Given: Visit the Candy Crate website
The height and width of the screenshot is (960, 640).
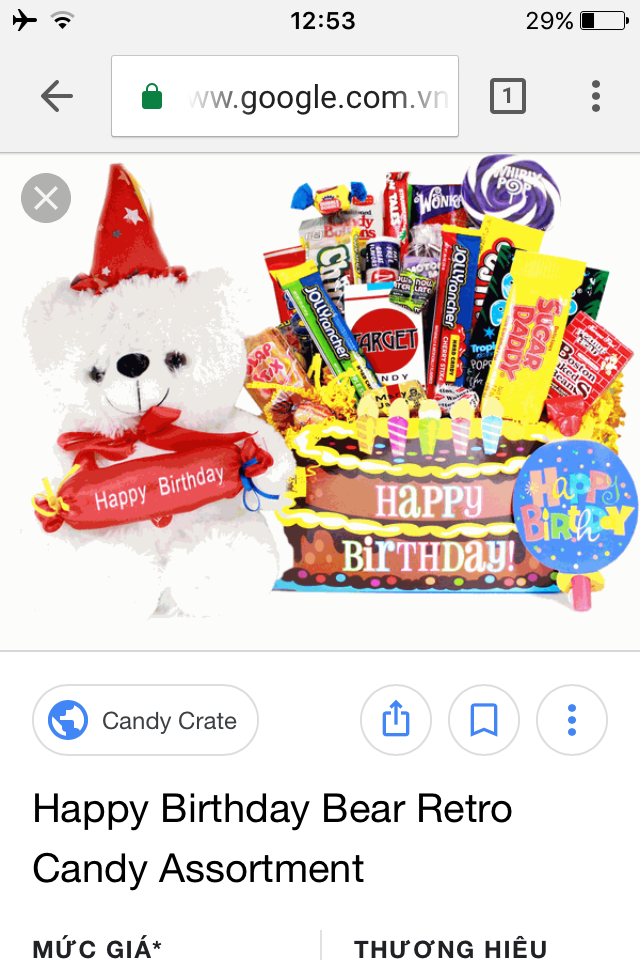Looking at the screenshot, I should click(145, 720).
